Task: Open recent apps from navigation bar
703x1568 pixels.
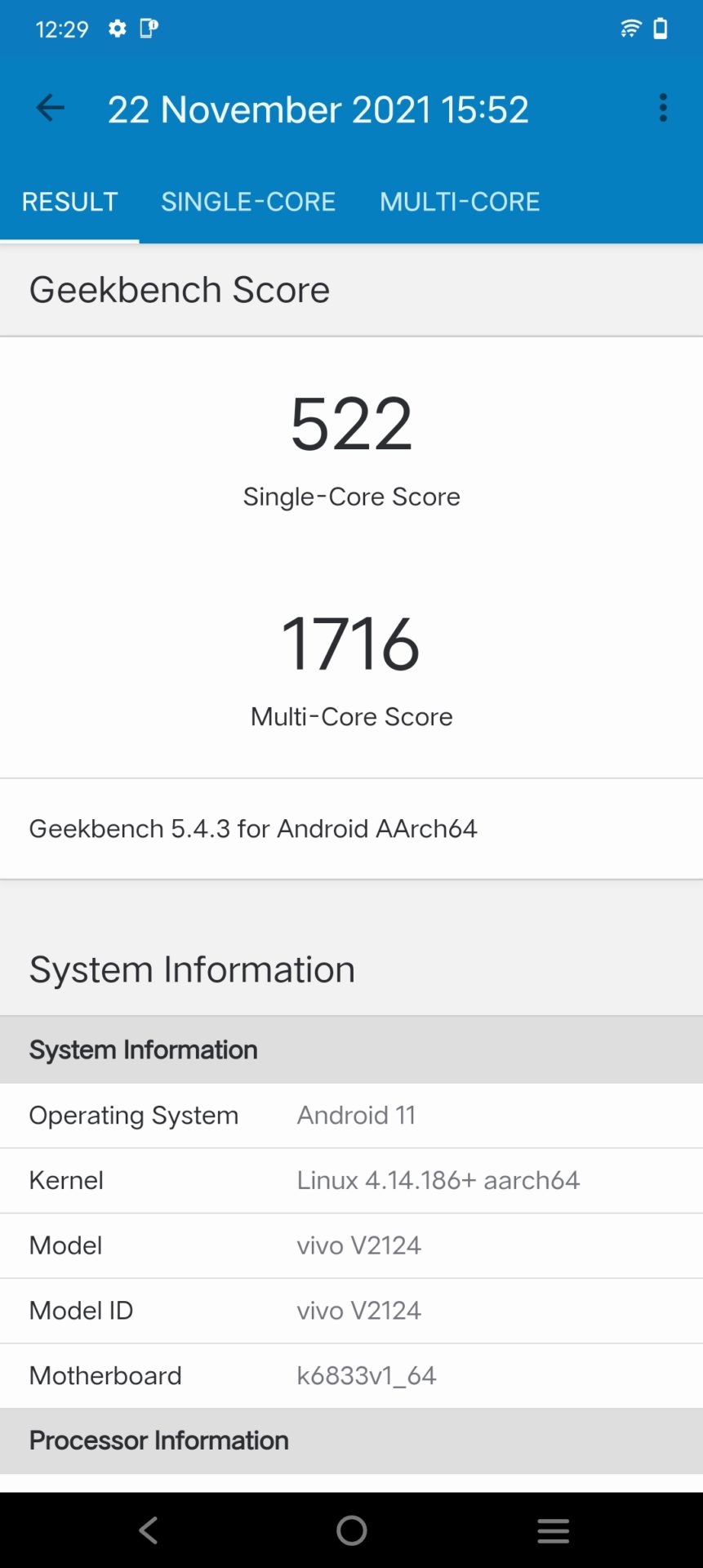Action: tap(553, 1530)
